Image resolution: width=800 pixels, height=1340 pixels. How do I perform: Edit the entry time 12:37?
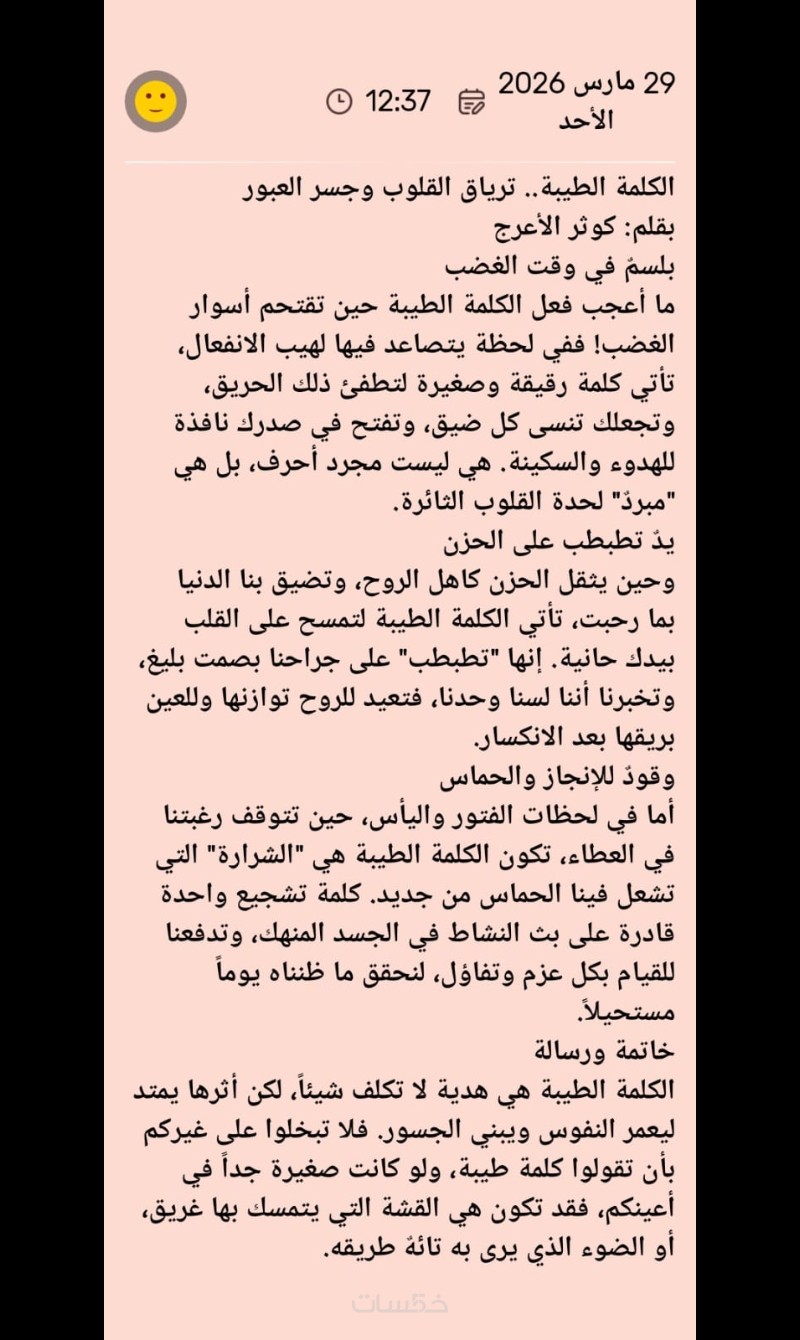[396, 101]
